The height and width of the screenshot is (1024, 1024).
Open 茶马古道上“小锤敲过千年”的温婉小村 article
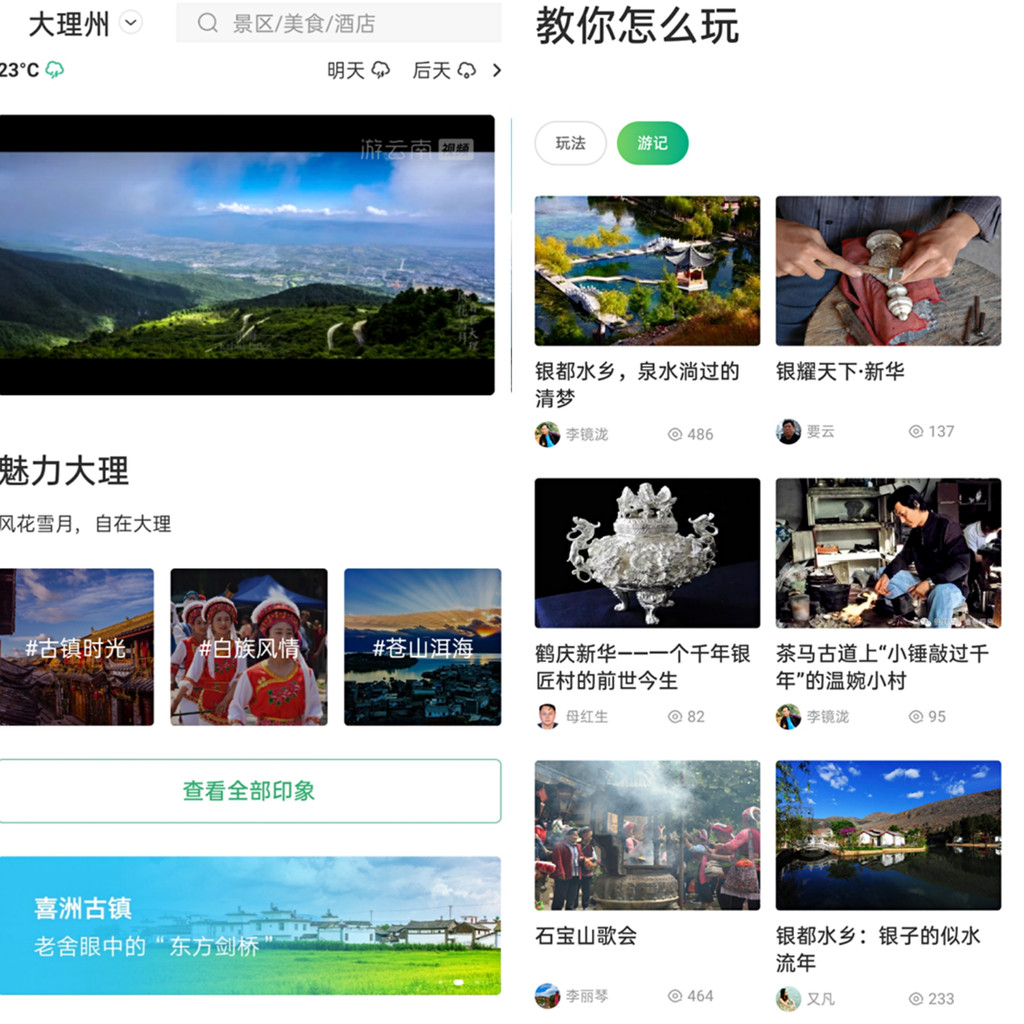(x=888, y=553)
